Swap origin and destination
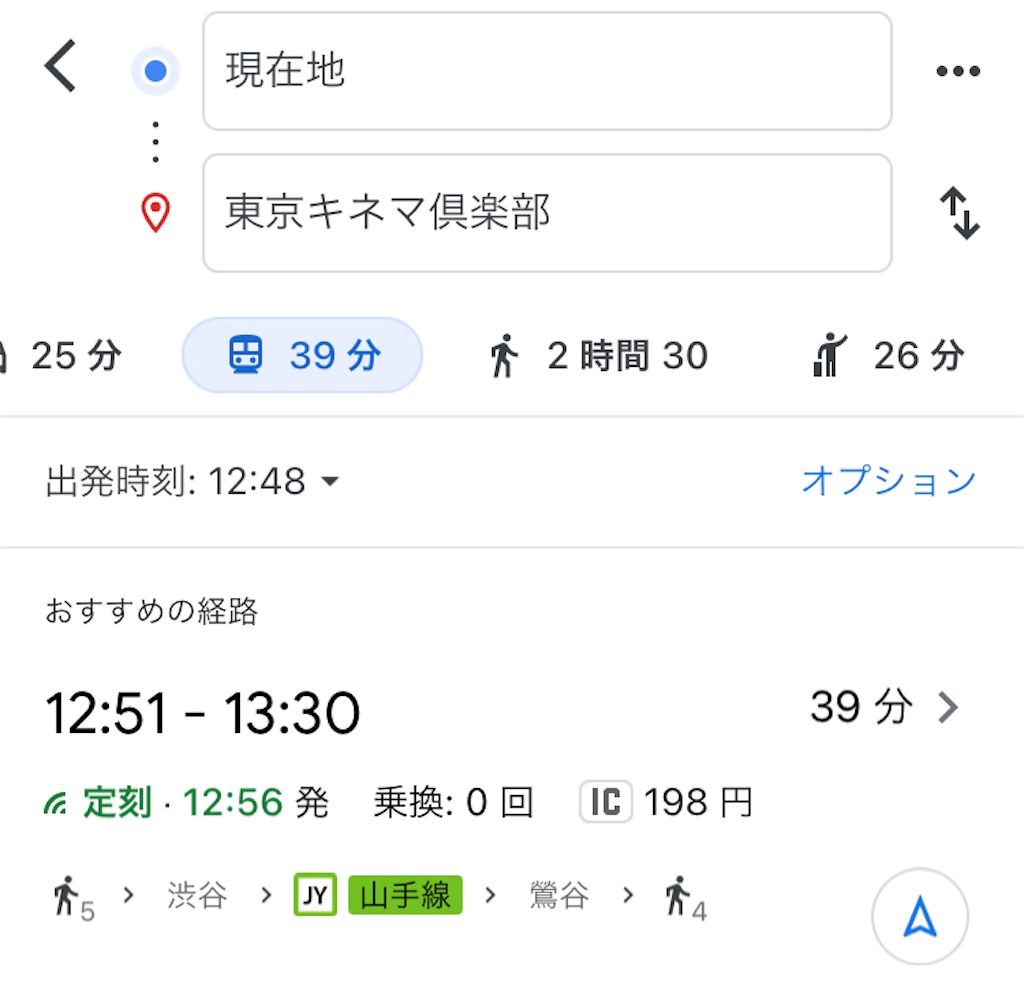The width and height of the screenshot is (1024, 994). pyautogui.click(x=958, y=214)
